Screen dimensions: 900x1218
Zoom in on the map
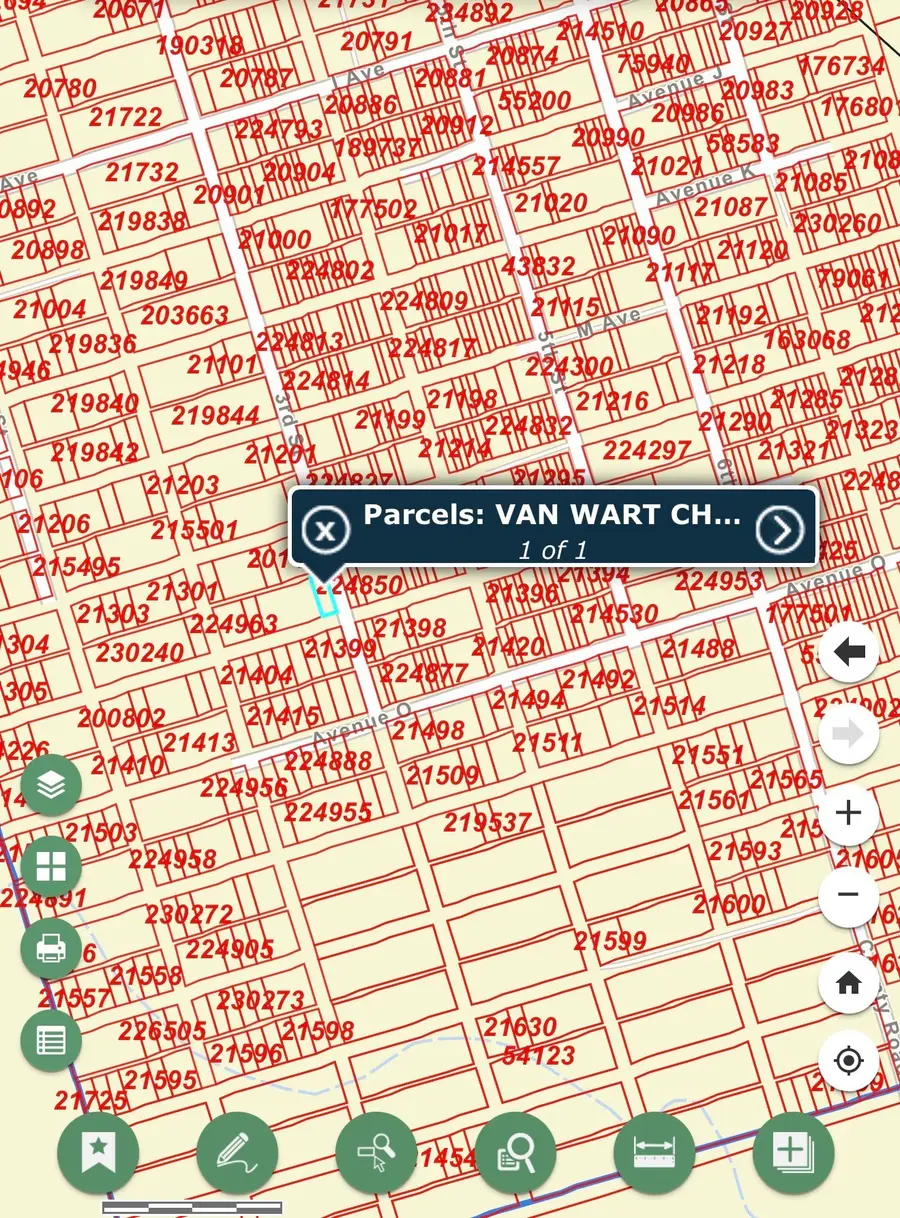(848, 813)
